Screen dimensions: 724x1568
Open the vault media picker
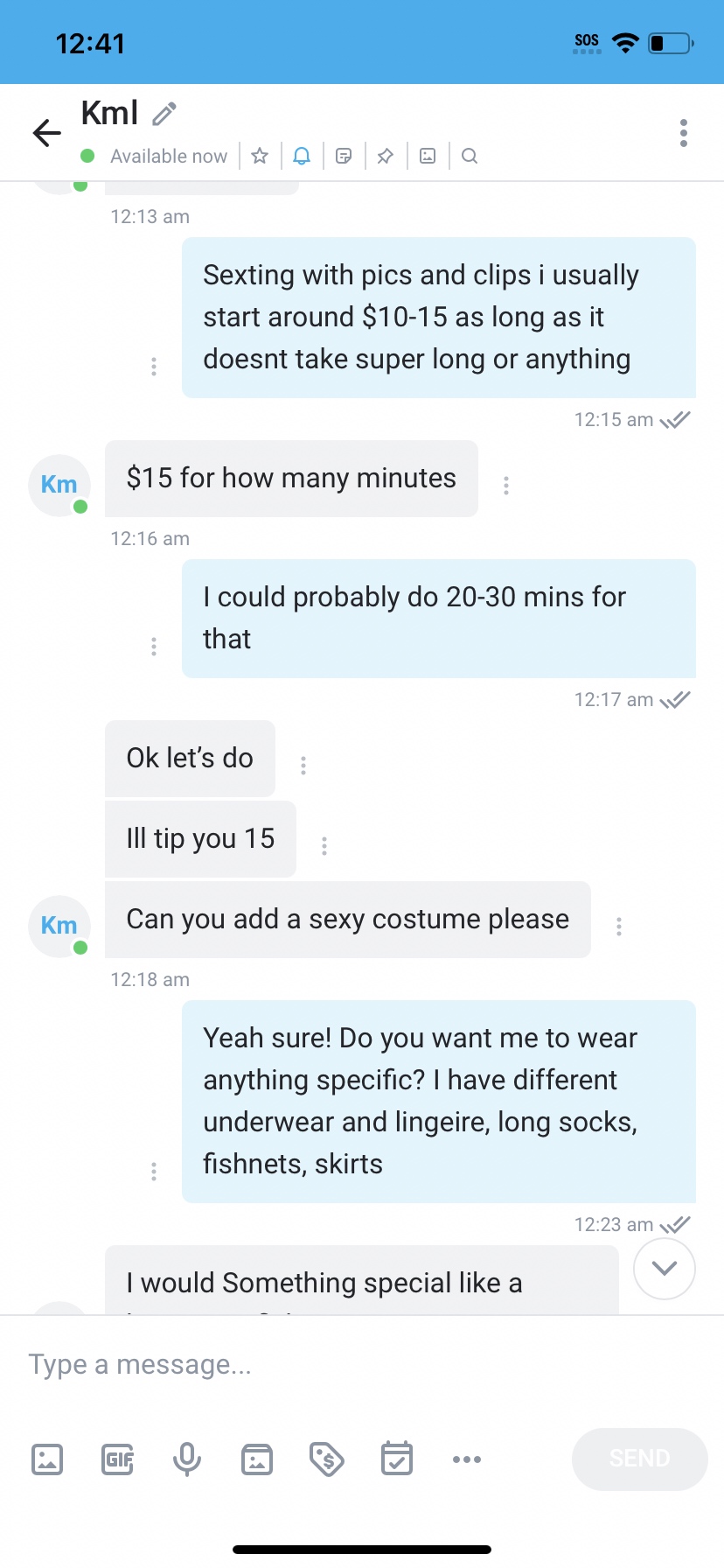(x=257, y=1459)
